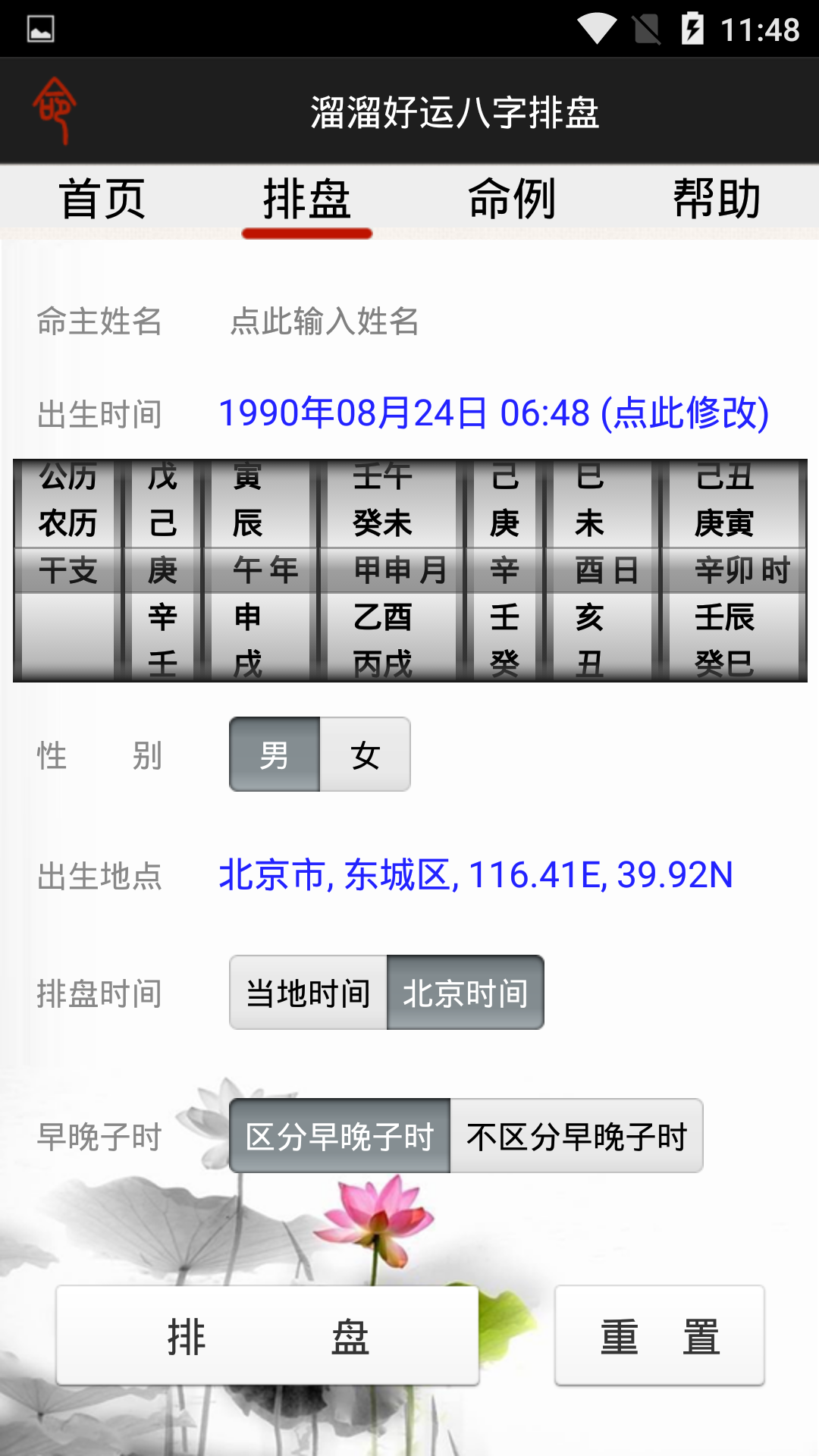Open the 命例 tab
The height and width of the screenshot is (1456, 819).
coord(512,199)
